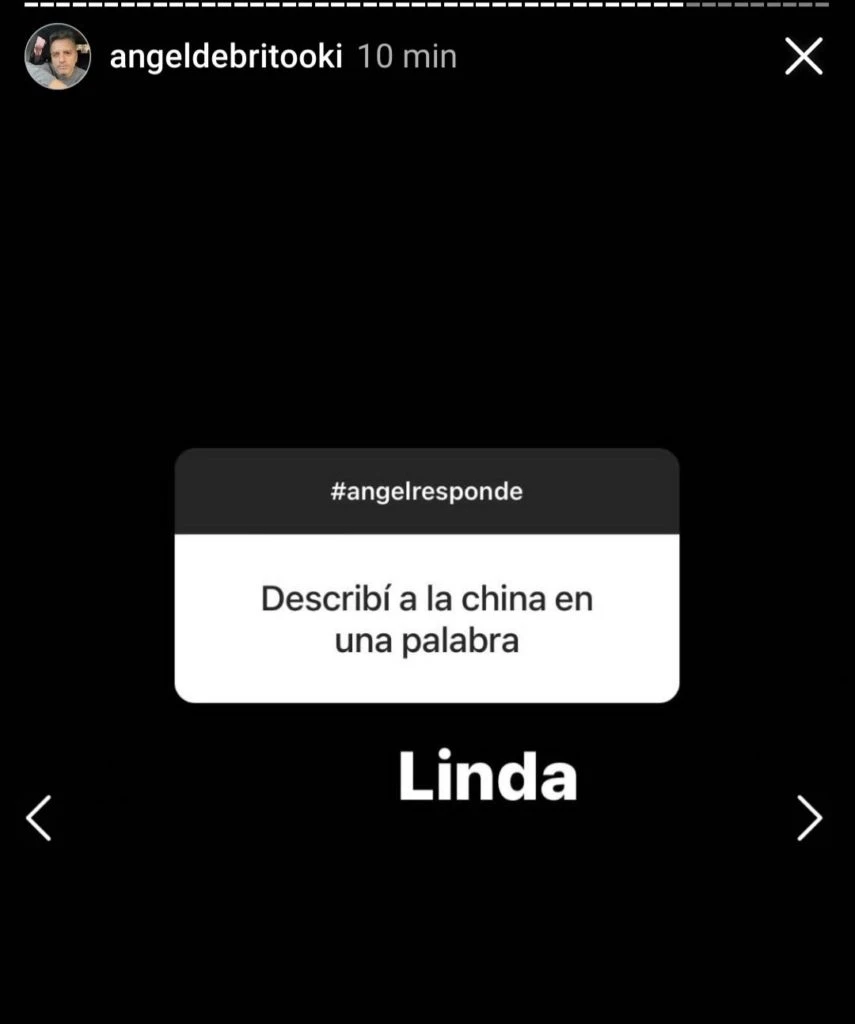
Task: Go to the previous story
Action: 38,818
